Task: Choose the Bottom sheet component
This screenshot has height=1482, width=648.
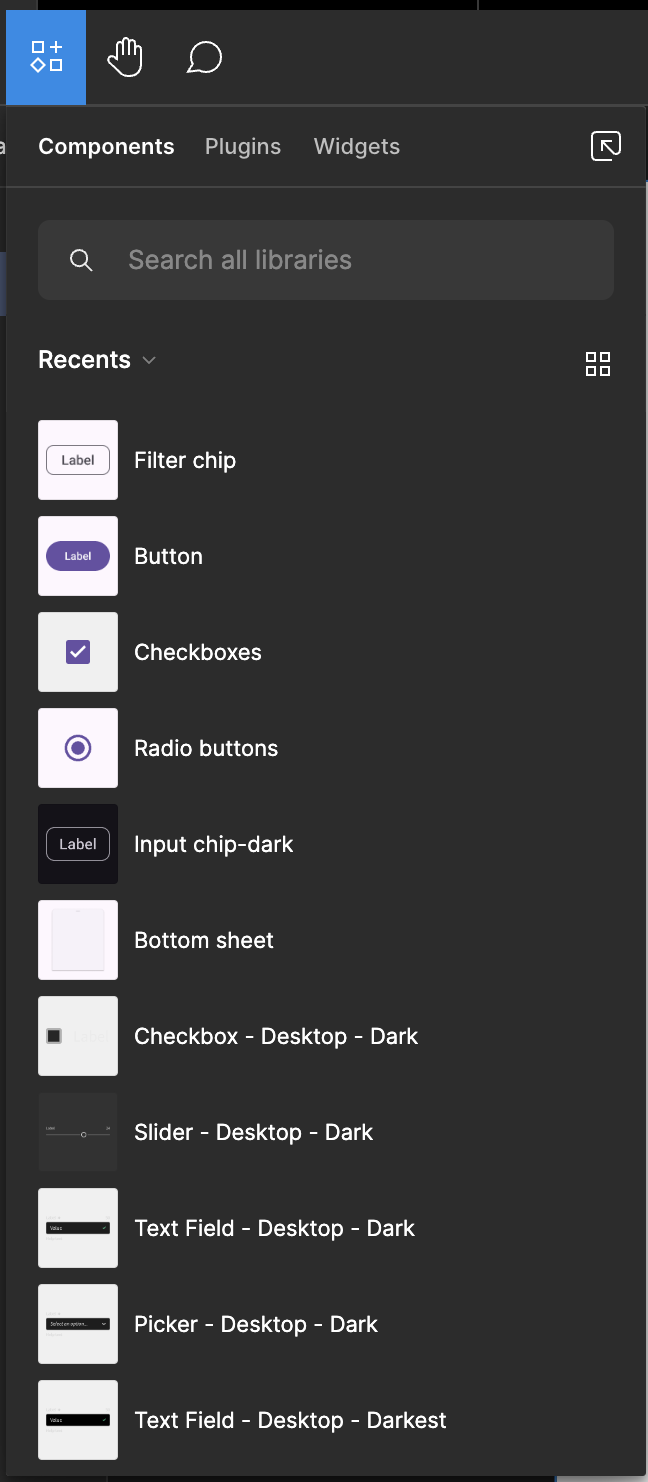Action: pos(326,940)
